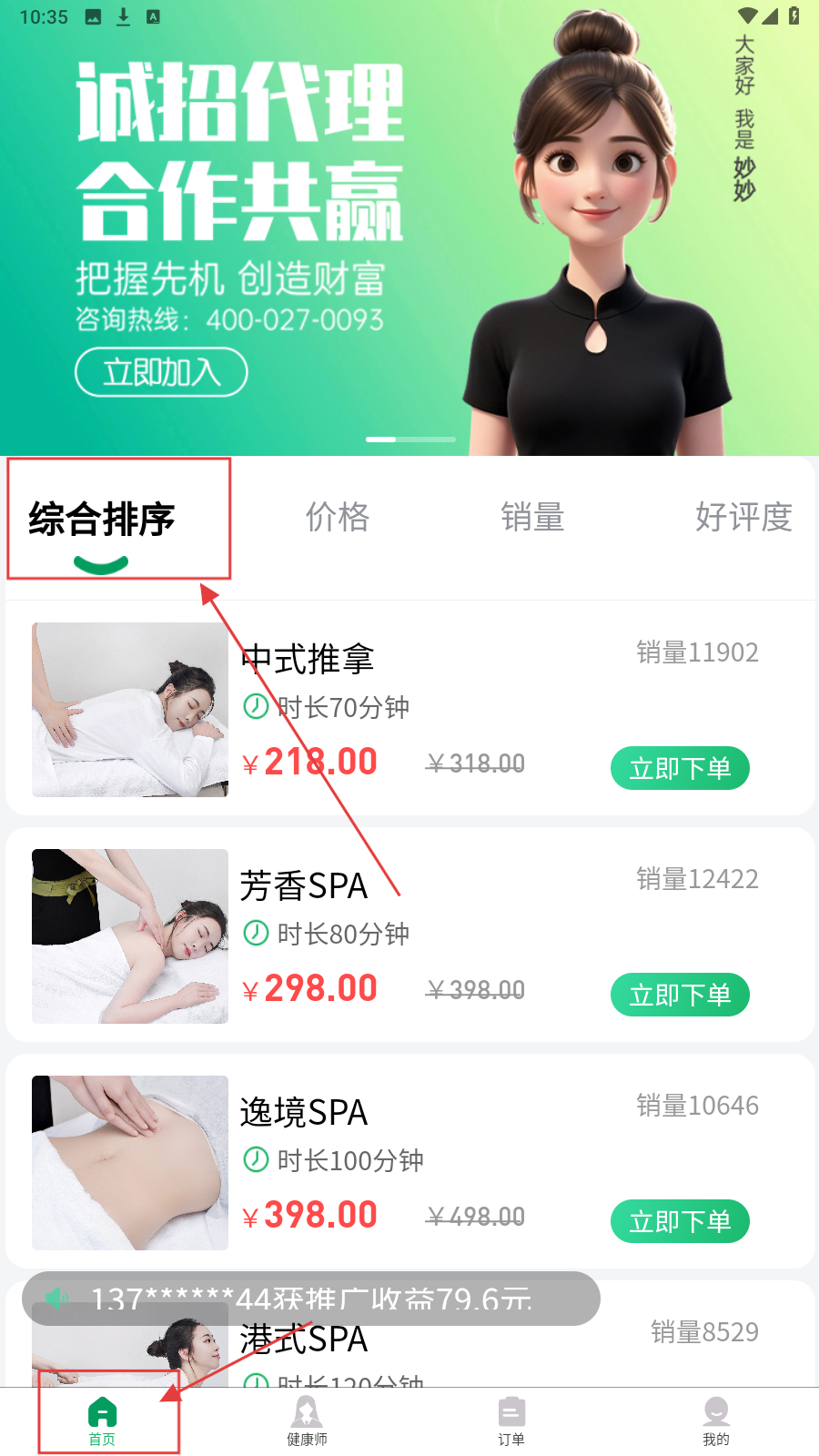Viewport: 819px width, 1456px height.
Task: Open the 订单 tab
Action: (511, 1421)
